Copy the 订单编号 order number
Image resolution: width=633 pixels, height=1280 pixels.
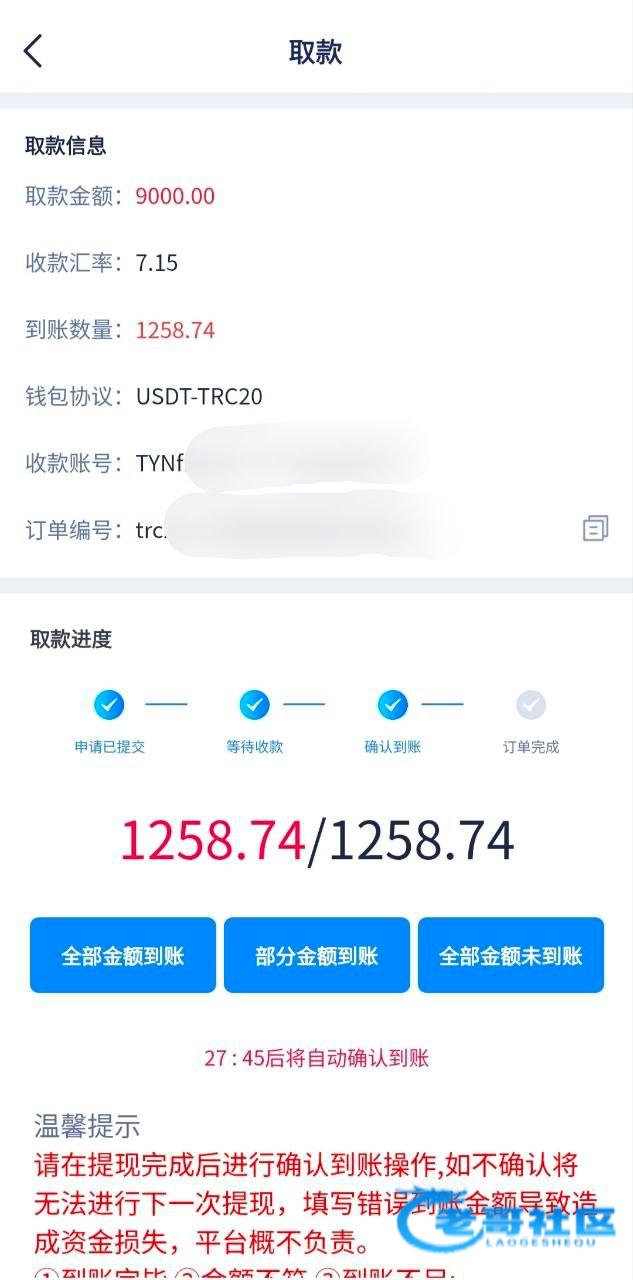(595, 528)
